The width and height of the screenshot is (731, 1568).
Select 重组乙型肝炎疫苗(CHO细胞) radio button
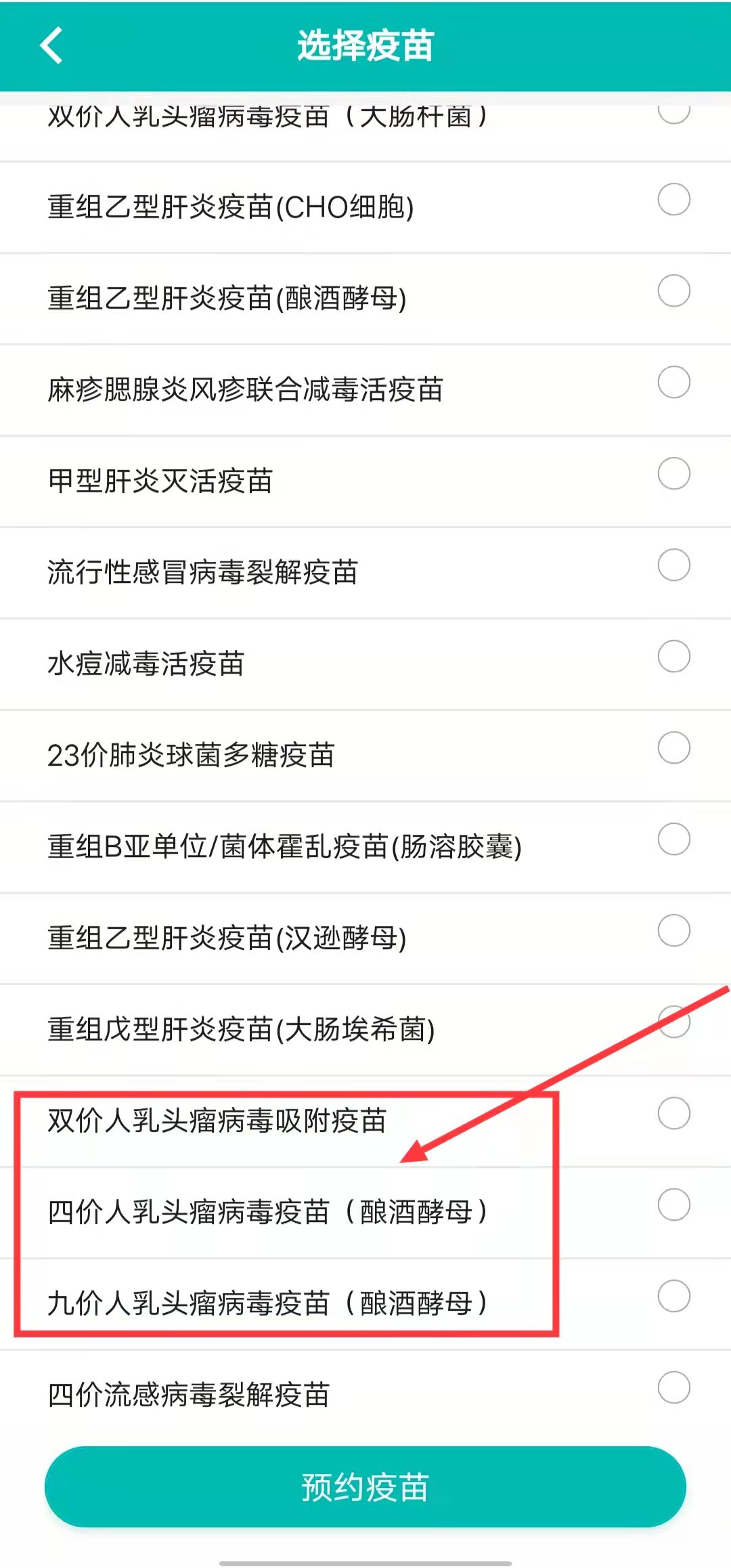673,200
